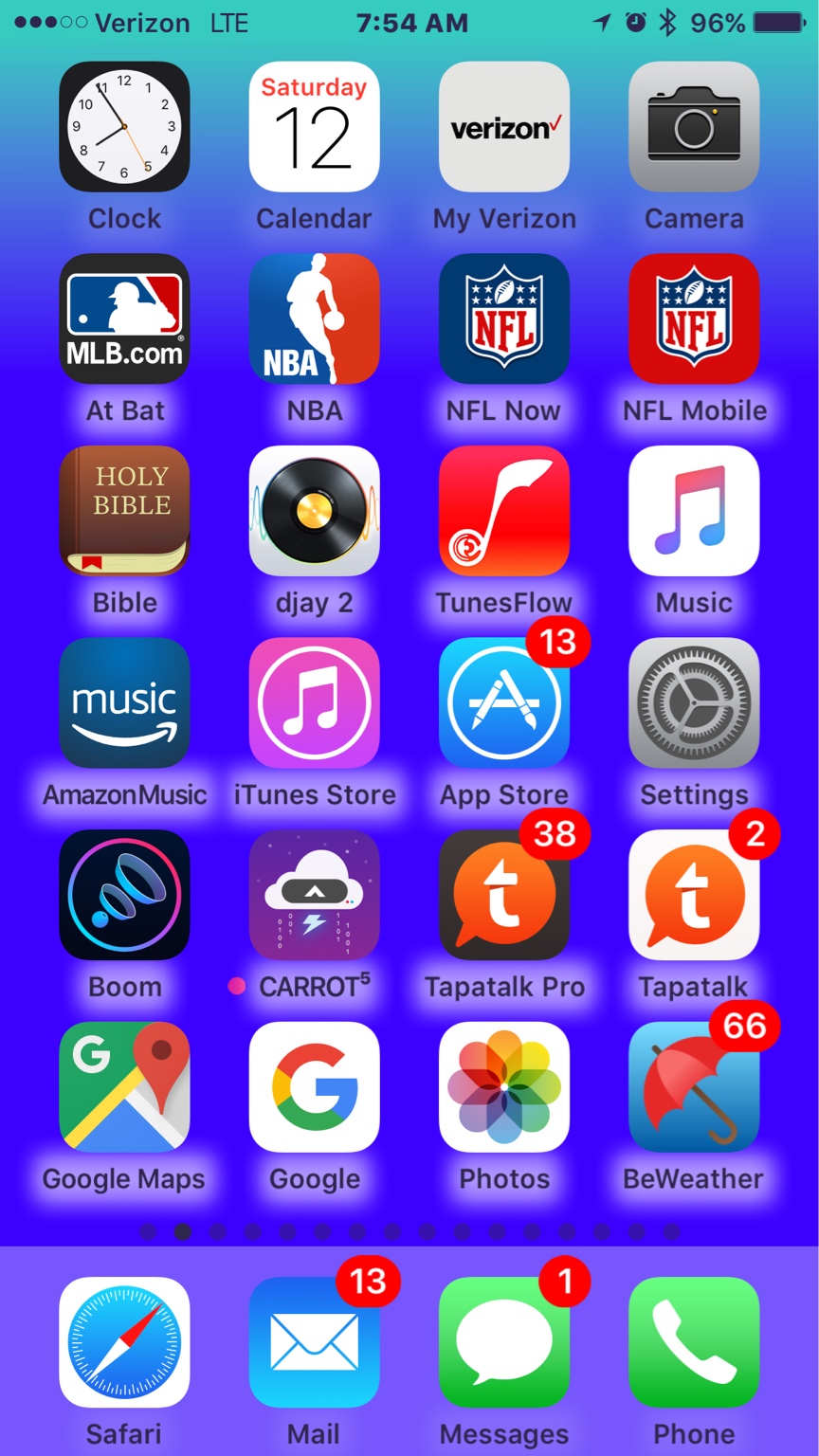The height and width of the screenshot is (1456, 819).
Task: Open the NBA app
Action: tap(314, 318)
